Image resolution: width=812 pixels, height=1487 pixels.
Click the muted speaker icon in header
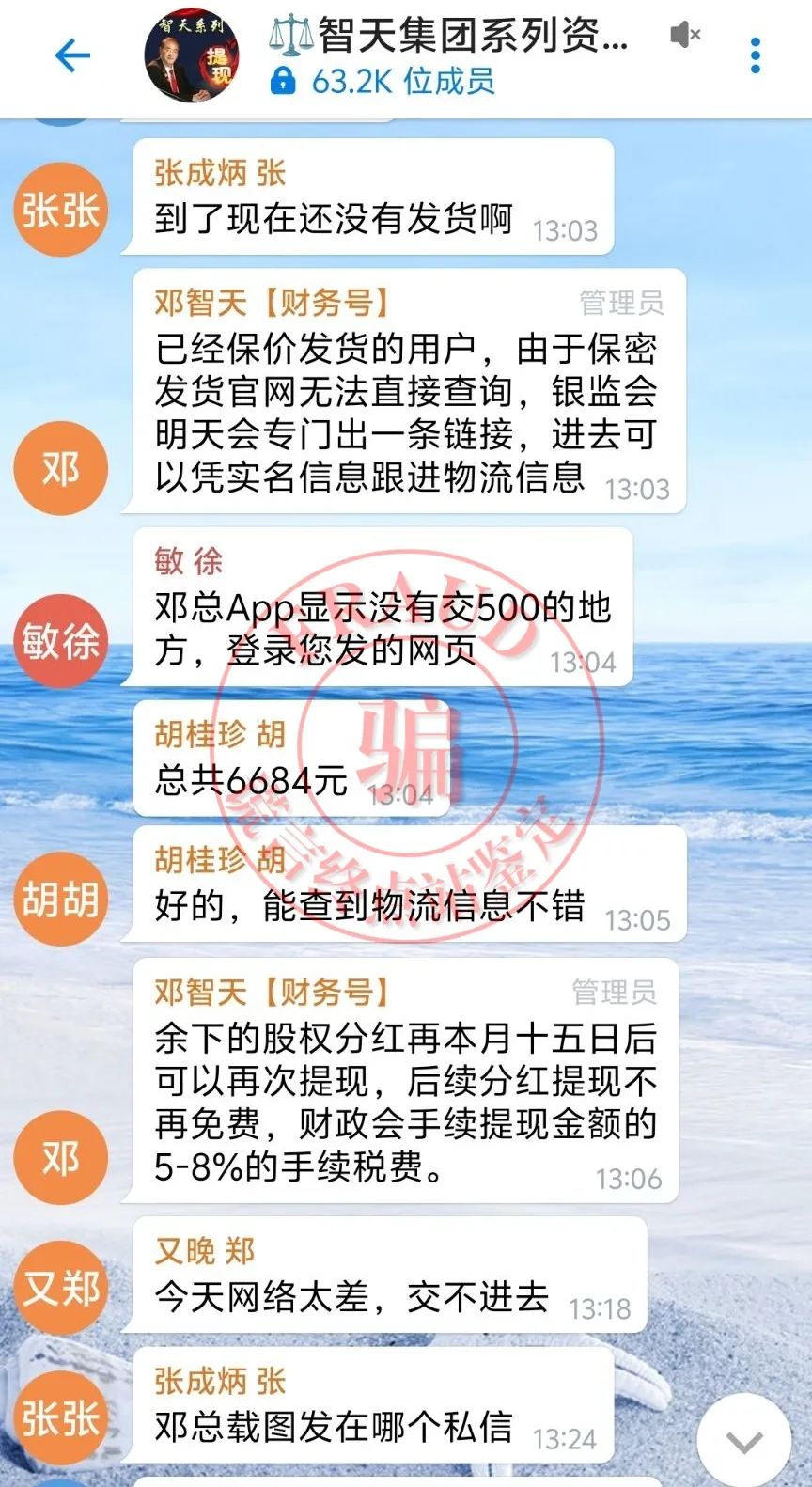tap(684, 35)
